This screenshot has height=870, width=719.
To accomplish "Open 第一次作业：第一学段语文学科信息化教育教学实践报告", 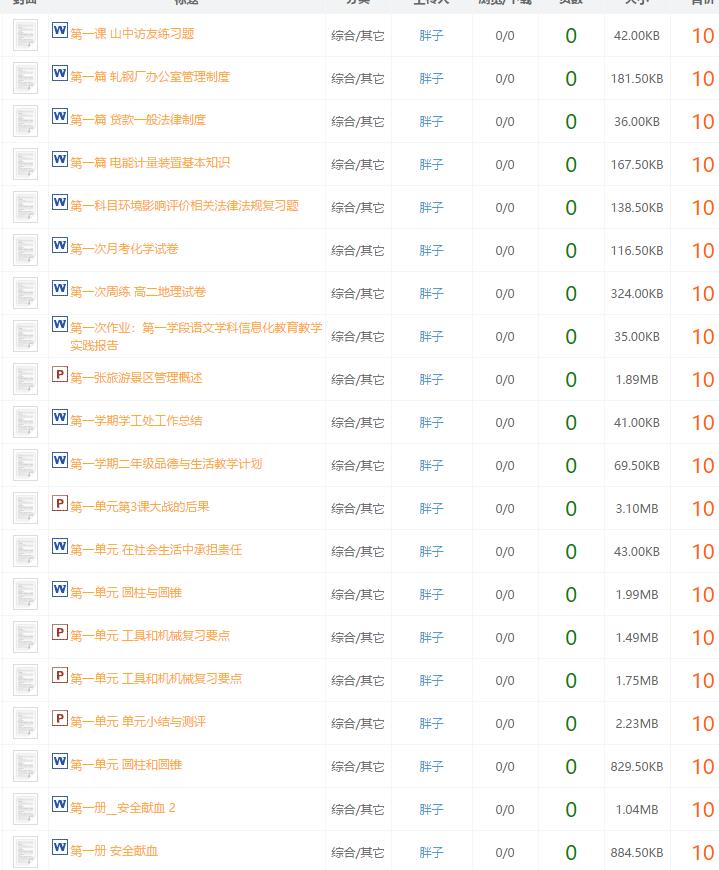I will click(x=196, y=328).
